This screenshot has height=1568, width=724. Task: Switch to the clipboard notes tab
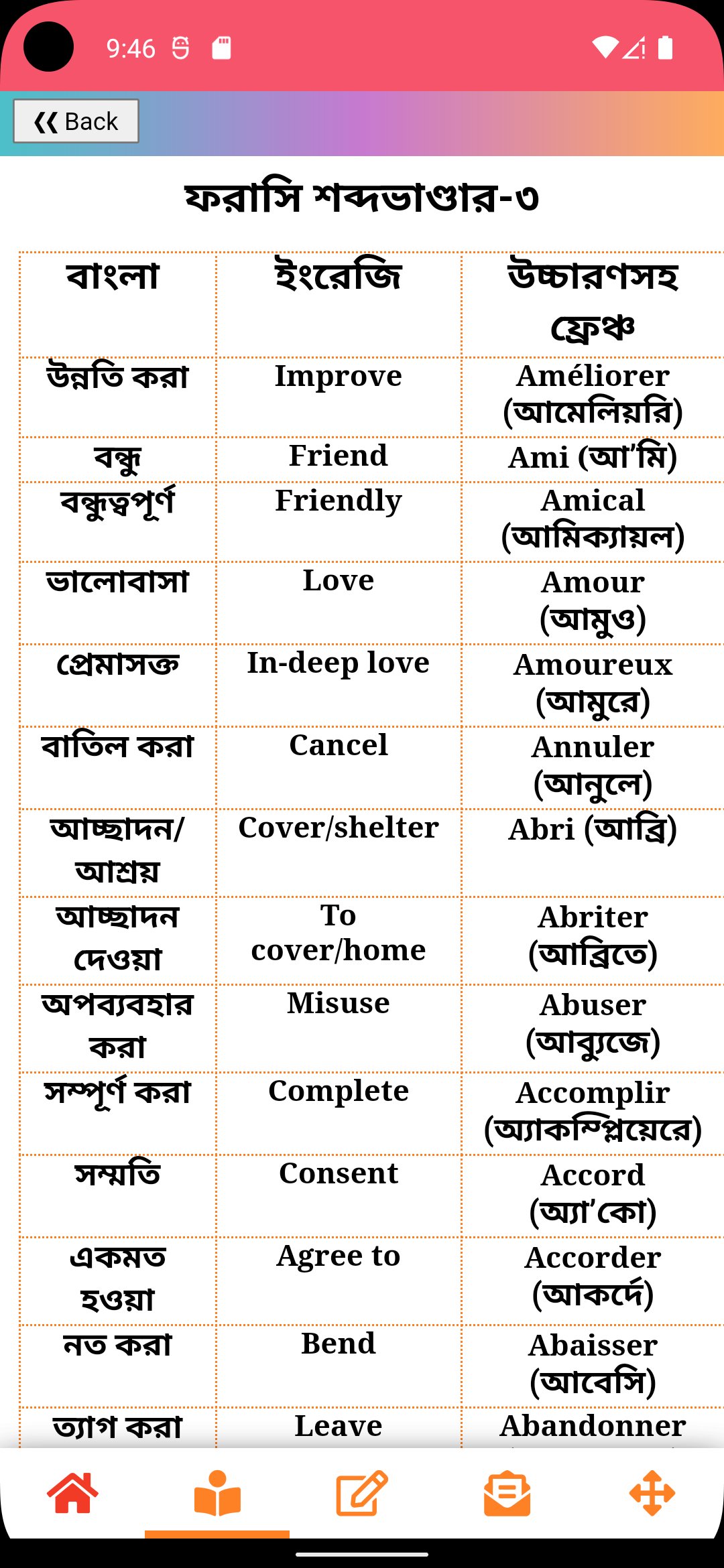[507, 1493]
